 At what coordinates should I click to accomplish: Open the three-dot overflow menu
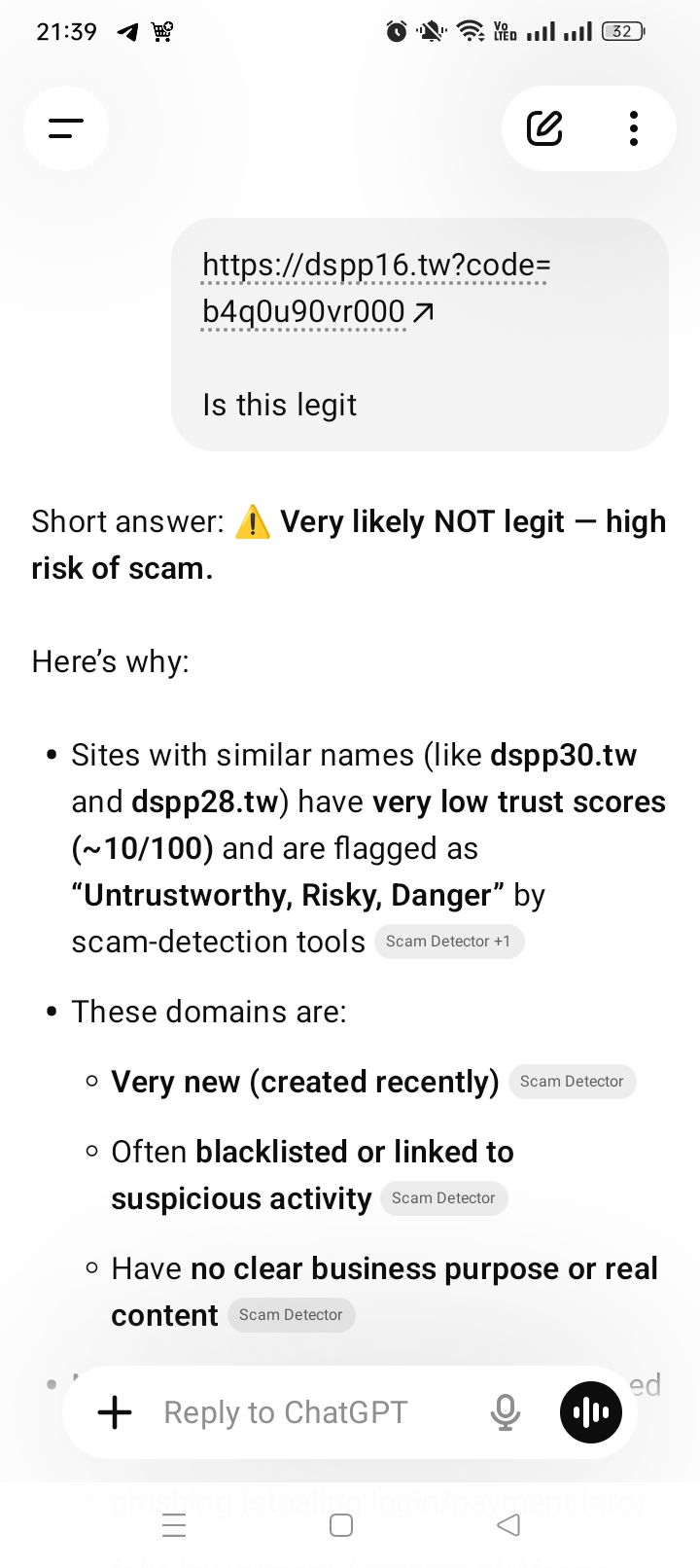pos(634,128)
